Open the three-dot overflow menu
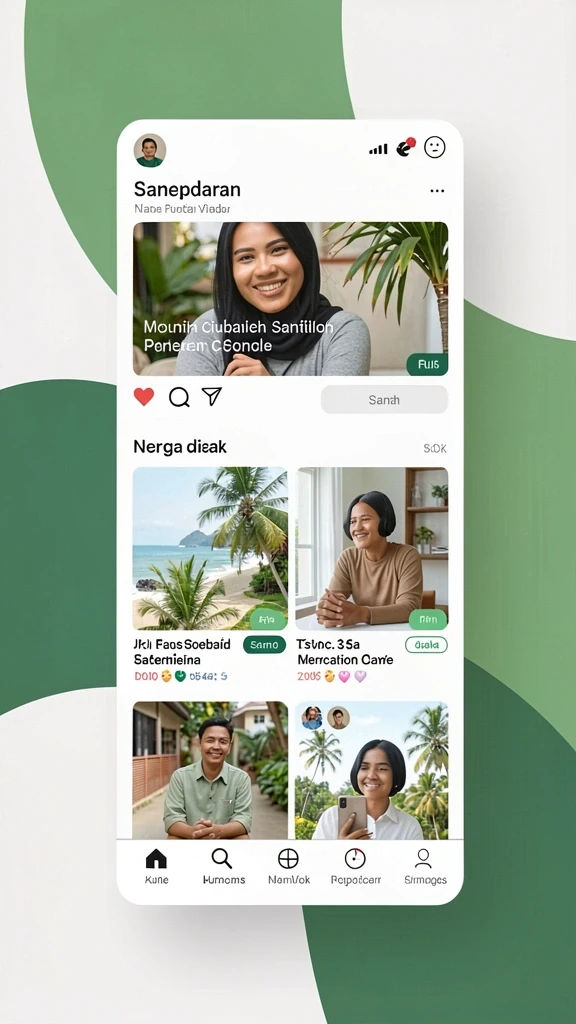 point(437,191)
